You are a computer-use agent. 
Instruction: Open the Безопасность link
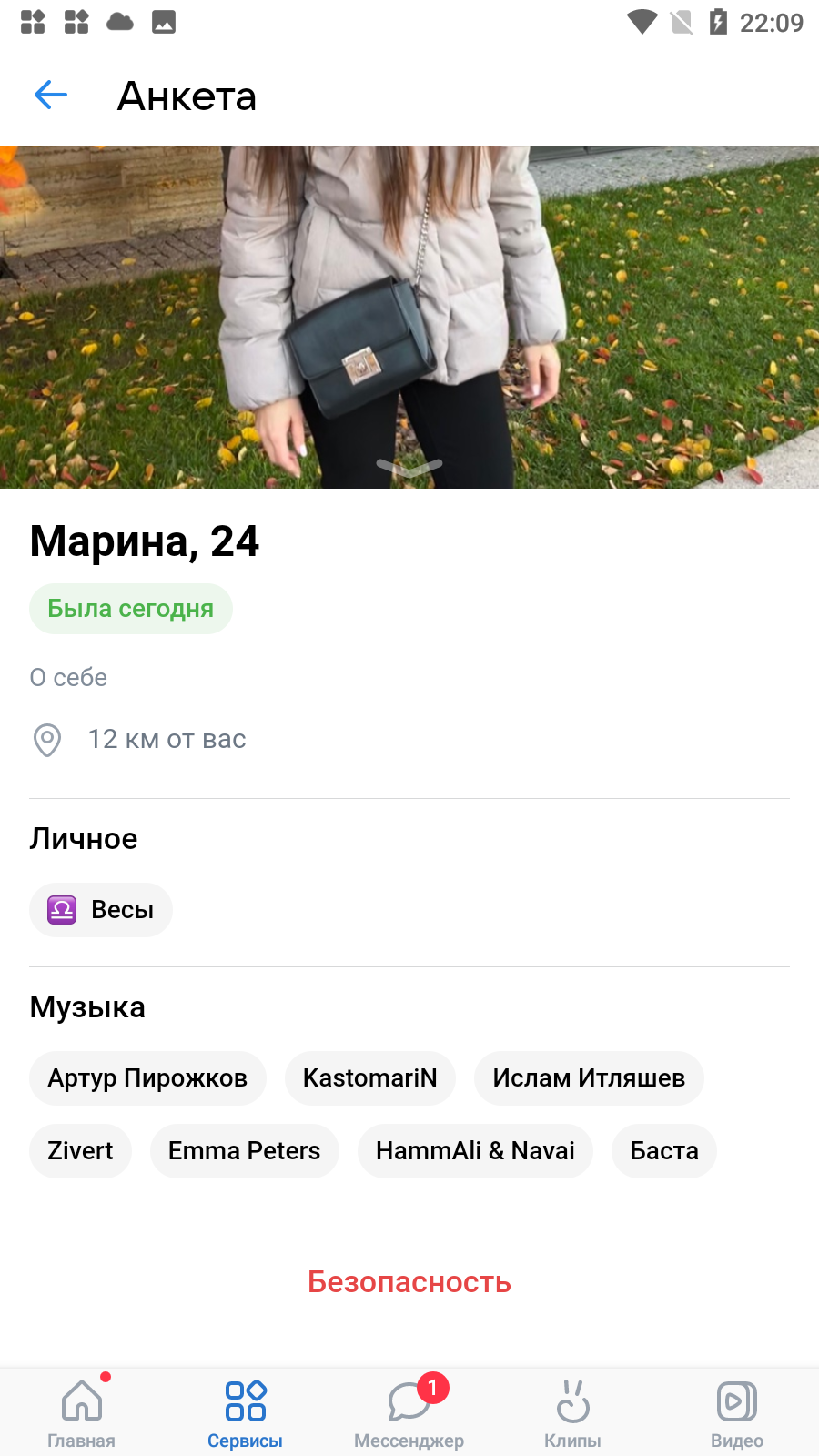click(409, 1282)
